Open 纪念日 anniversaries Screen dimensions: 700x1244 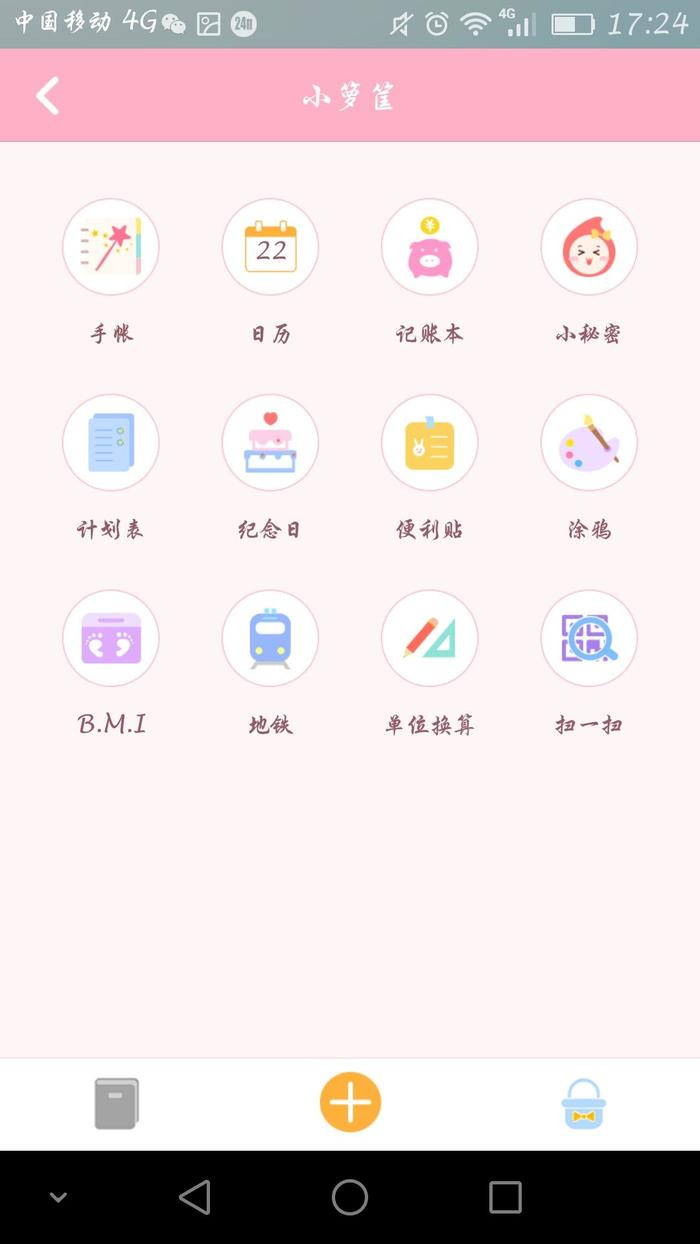(x=270, y=443)
